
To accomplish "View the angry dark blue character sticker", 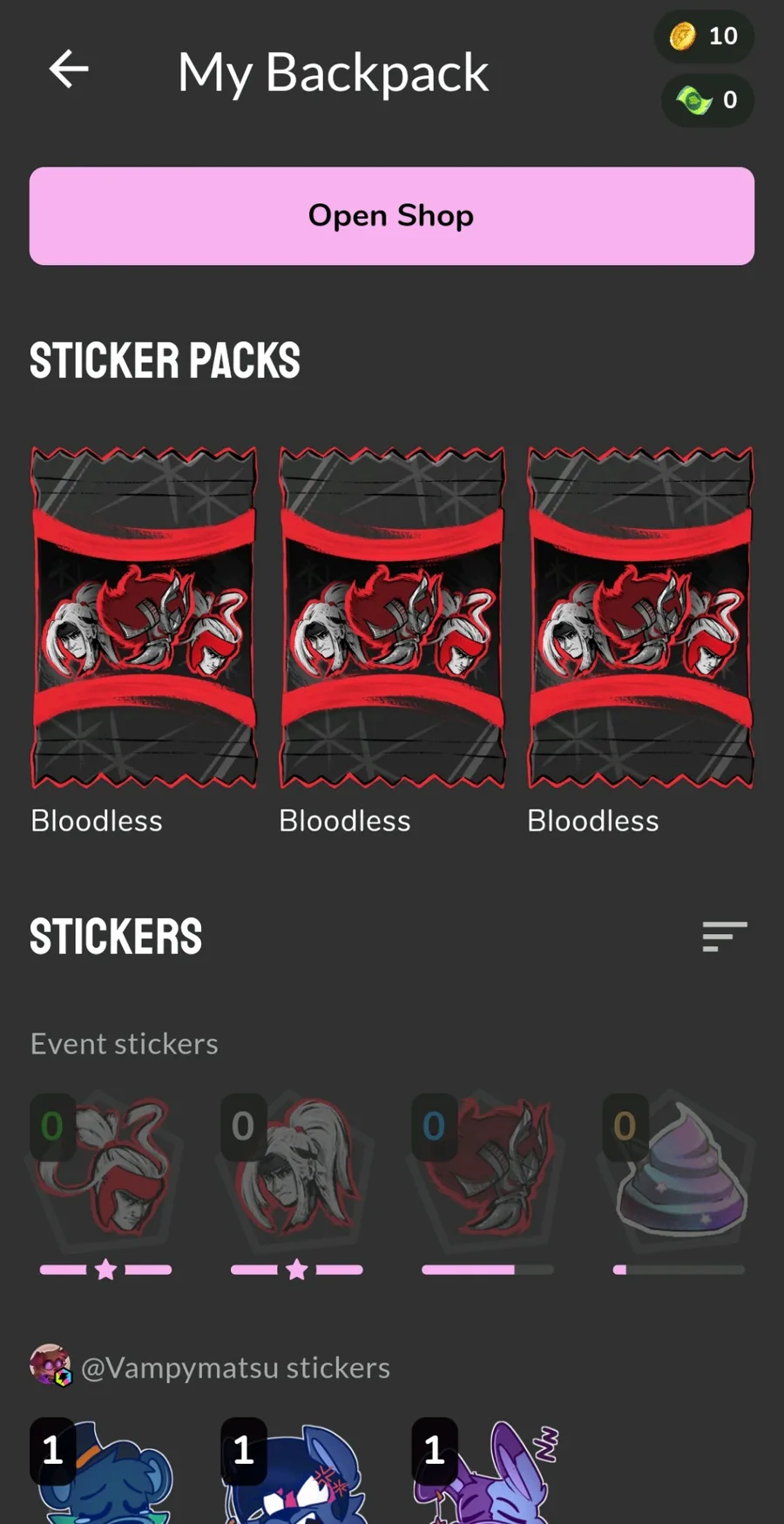I will 297,1471.
